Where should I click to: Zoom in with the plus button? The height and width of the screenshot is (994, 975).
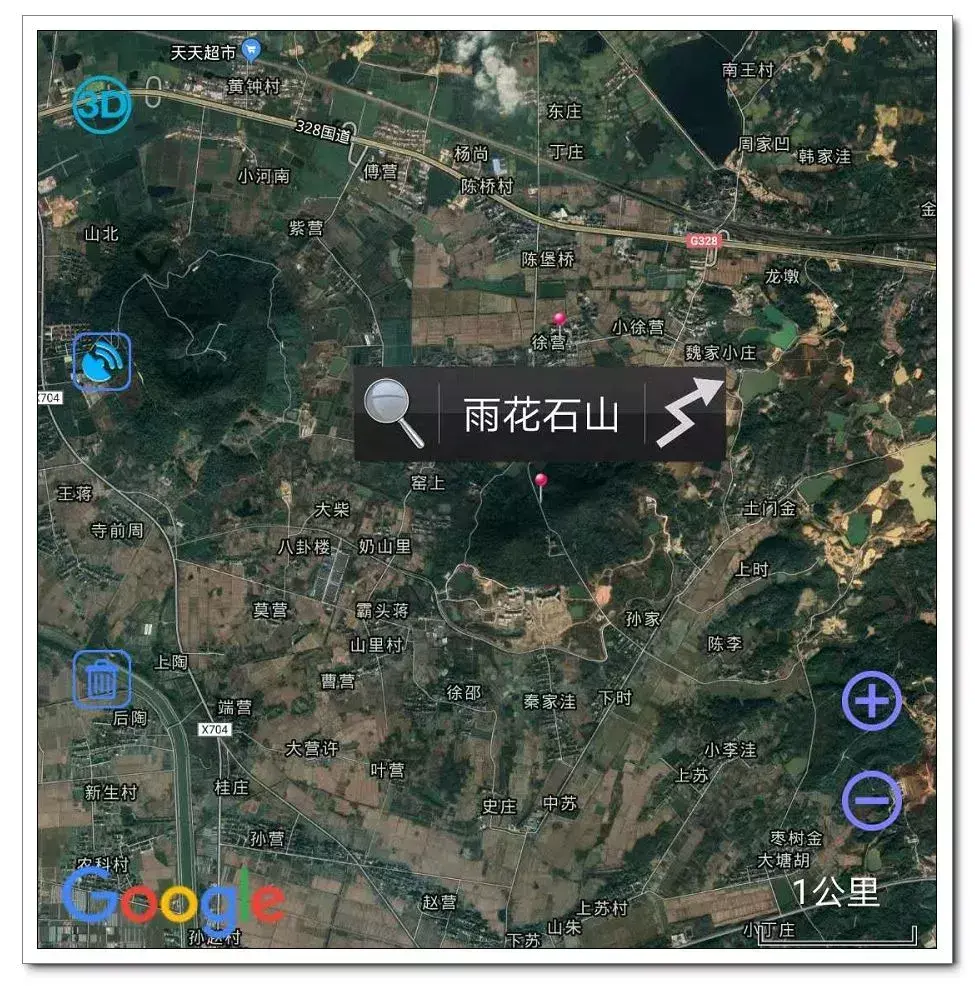coord(872,701)
